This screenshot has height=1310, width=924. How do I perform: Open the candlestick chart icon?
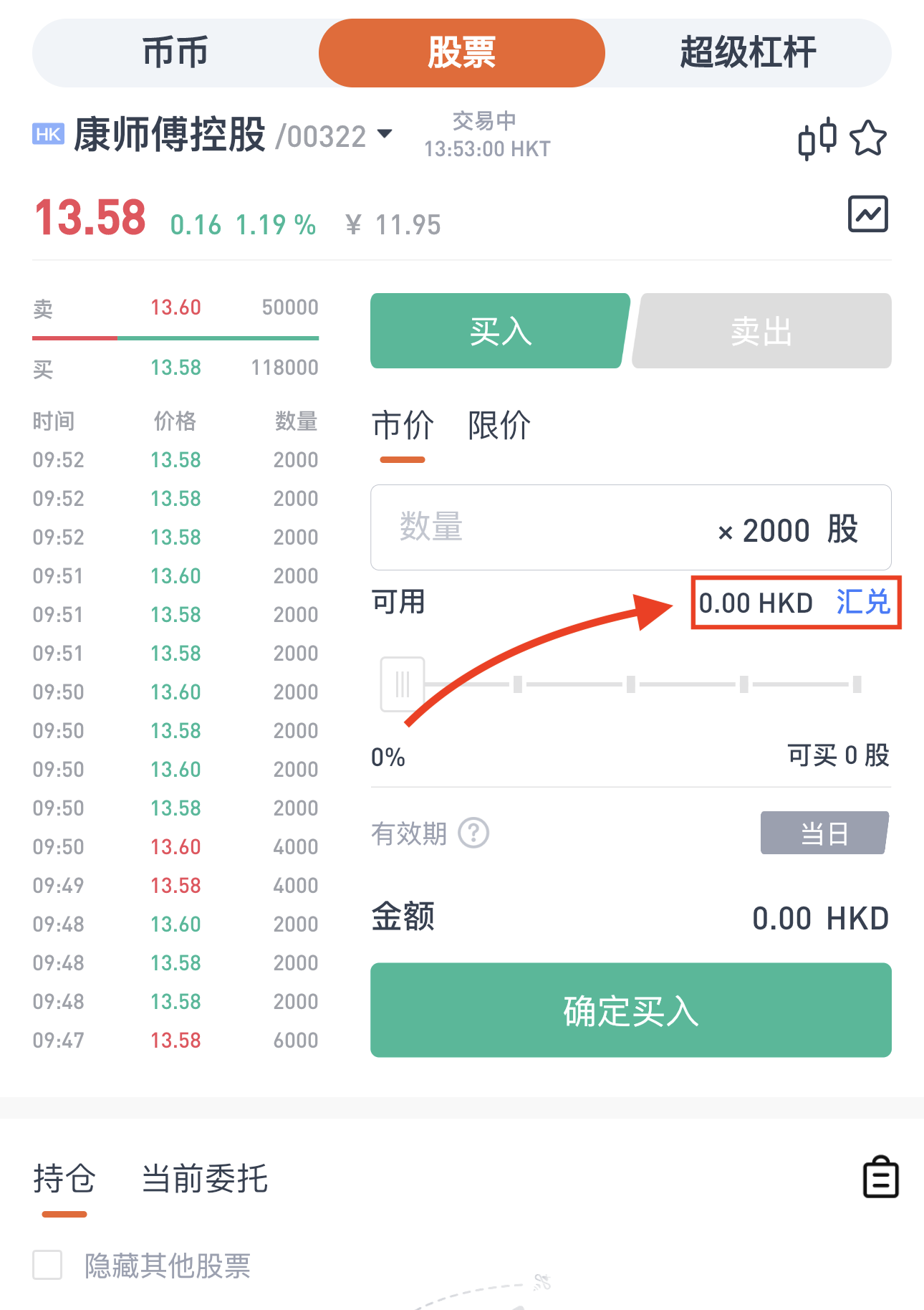tap(817, 138)
